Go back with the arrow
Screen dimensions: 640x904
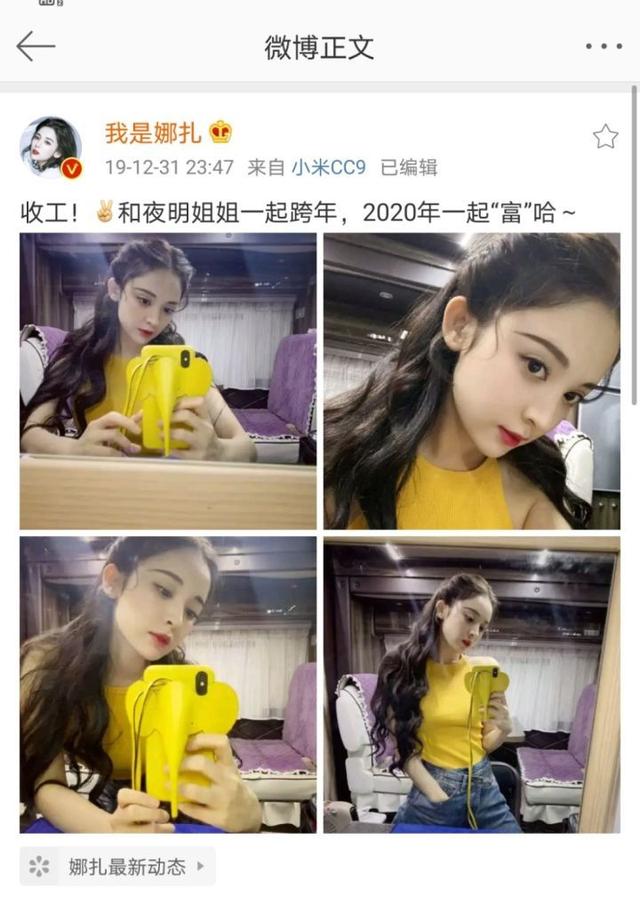pos(35,46)
